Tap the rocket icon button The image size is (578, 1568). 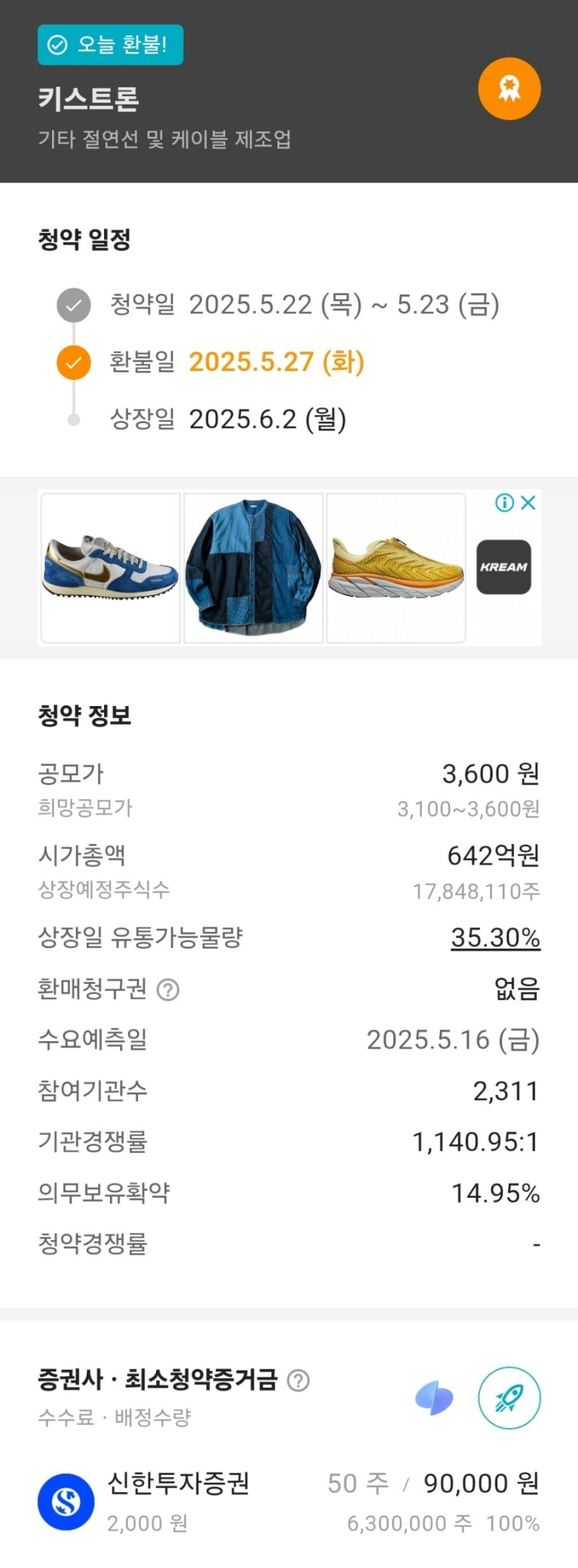pyautogui.click(x=509, y=1398)
